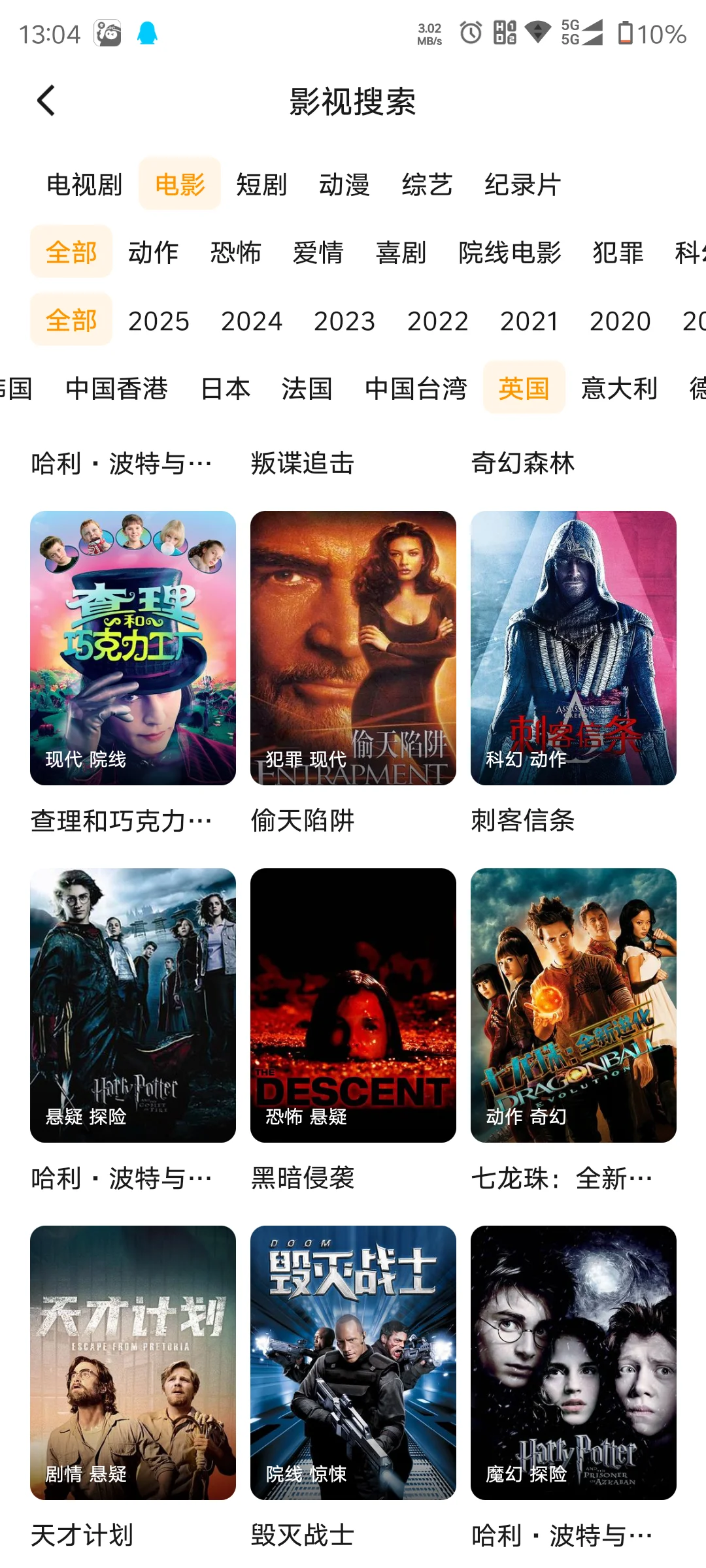Filter by the 动作 genre
This screenshot has width=706, height=1568.
[x=153, y=252]
